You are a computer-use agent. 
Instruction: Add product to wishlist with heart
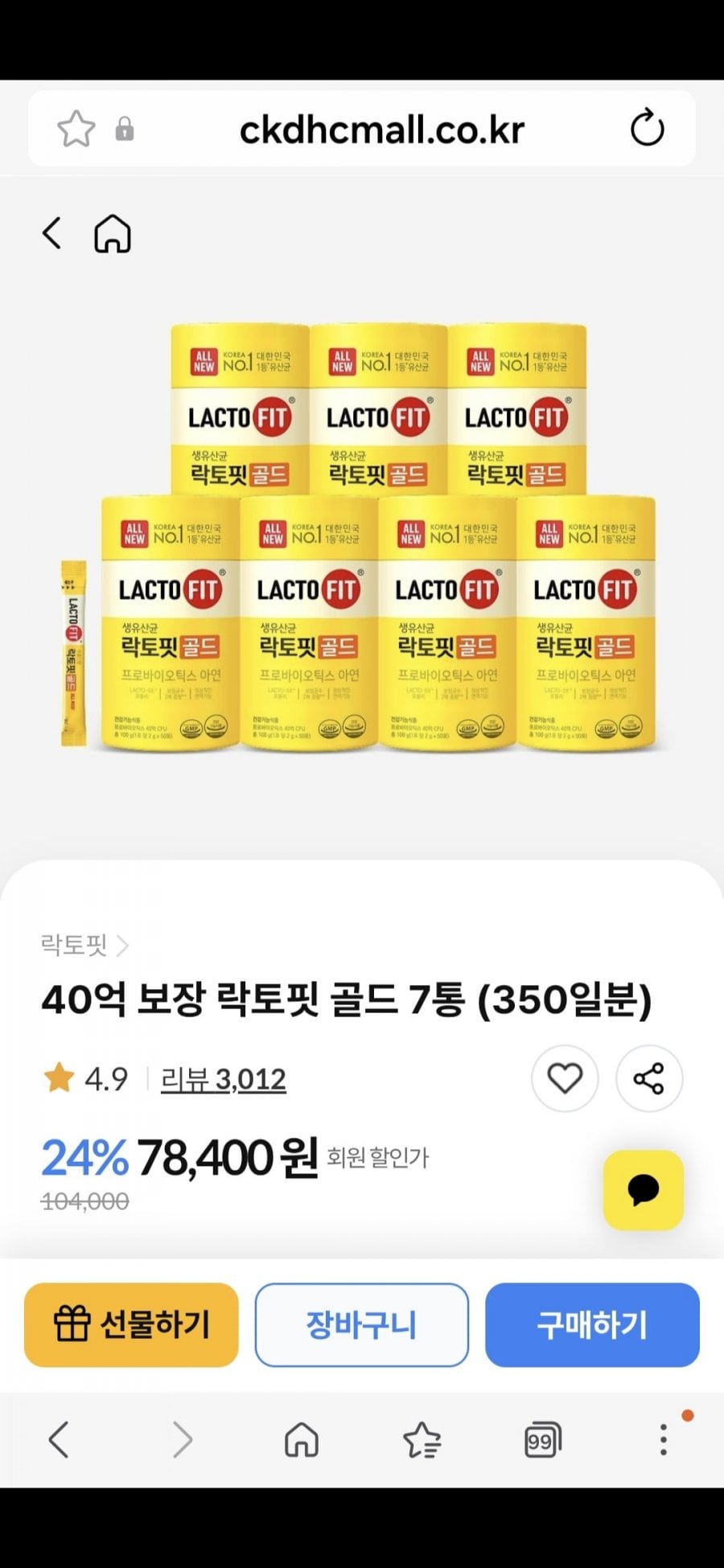coord(565,1078)
